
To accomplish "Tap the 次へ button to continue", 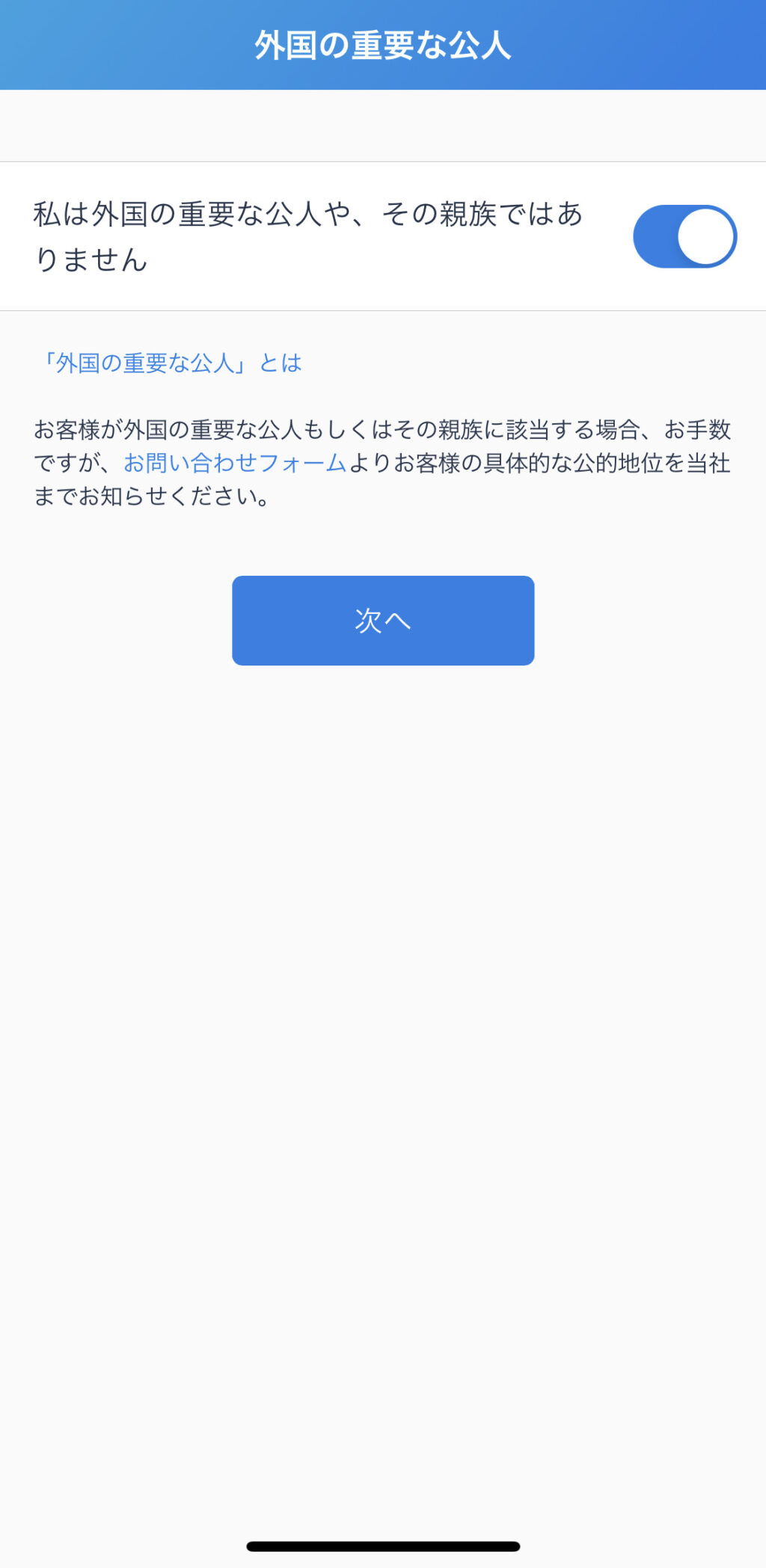I will [x=383, y=621].
